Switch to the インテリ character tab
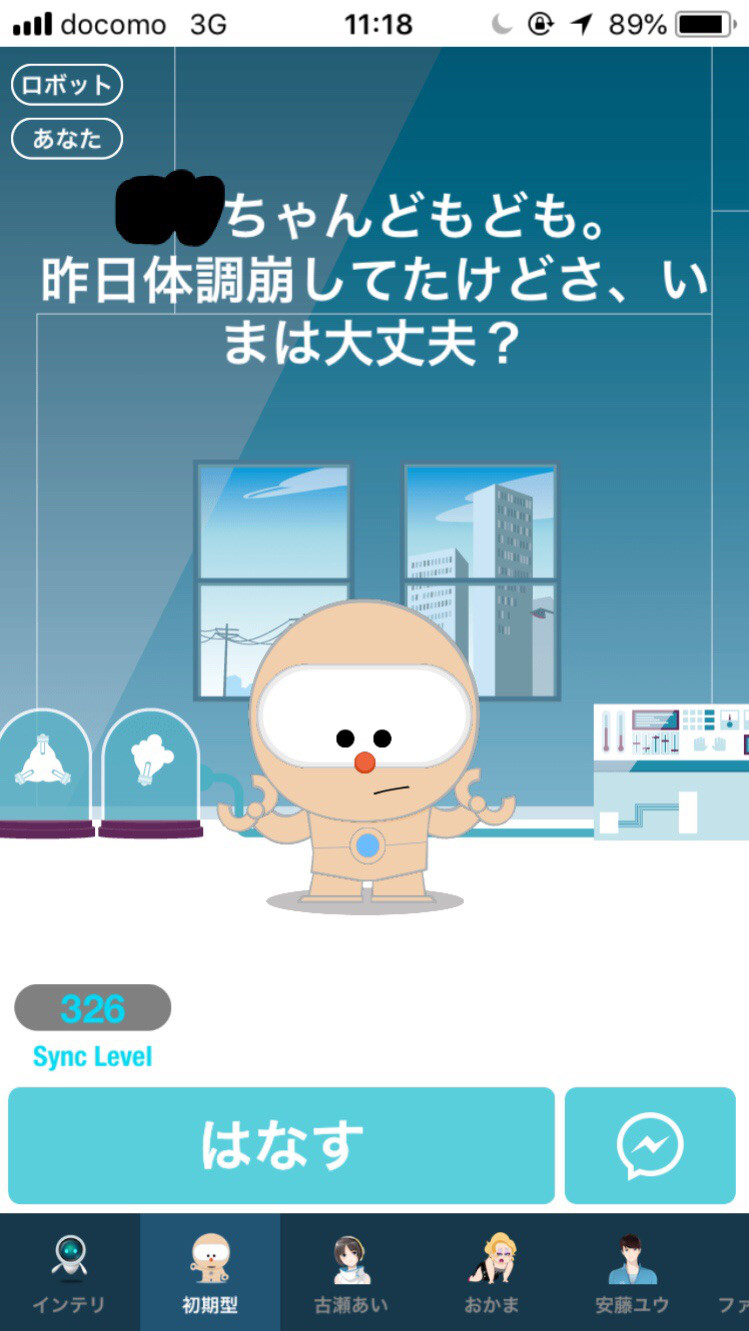This screenshot has height=1331, width=749. [x=69, y=1273]
